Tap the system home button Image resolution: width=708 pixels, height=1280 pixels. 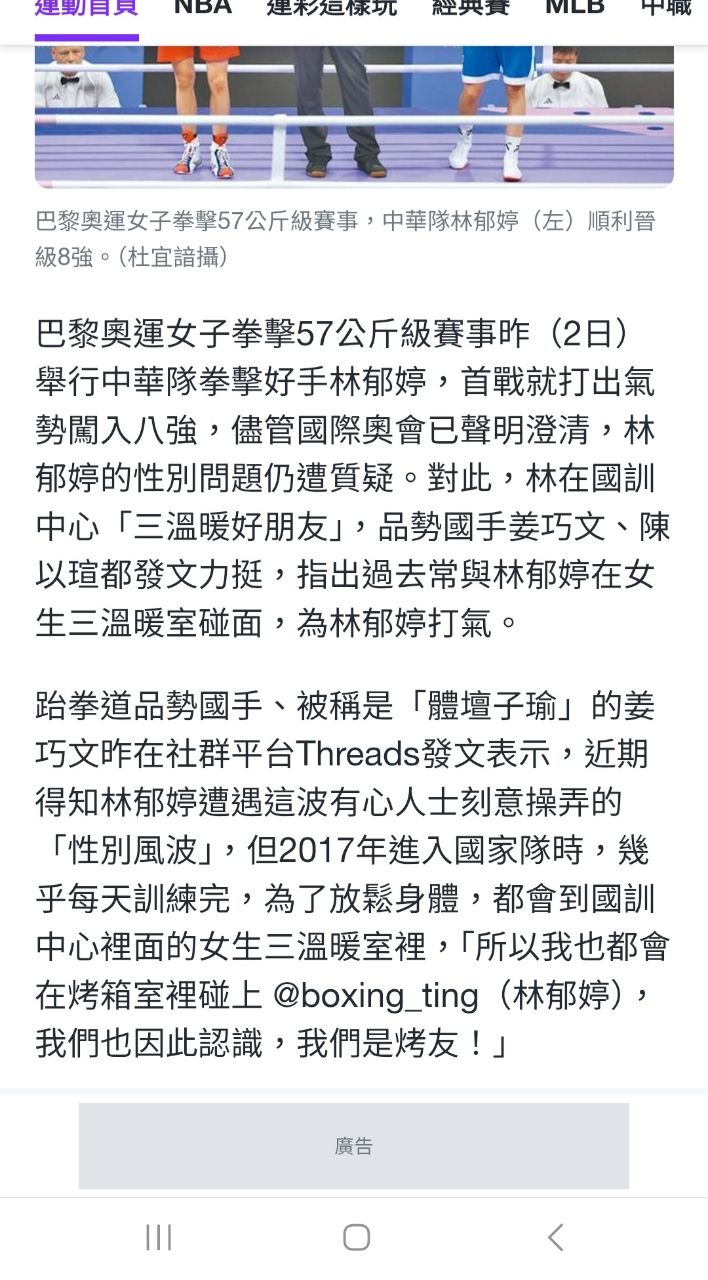[x=356, y=1237]
